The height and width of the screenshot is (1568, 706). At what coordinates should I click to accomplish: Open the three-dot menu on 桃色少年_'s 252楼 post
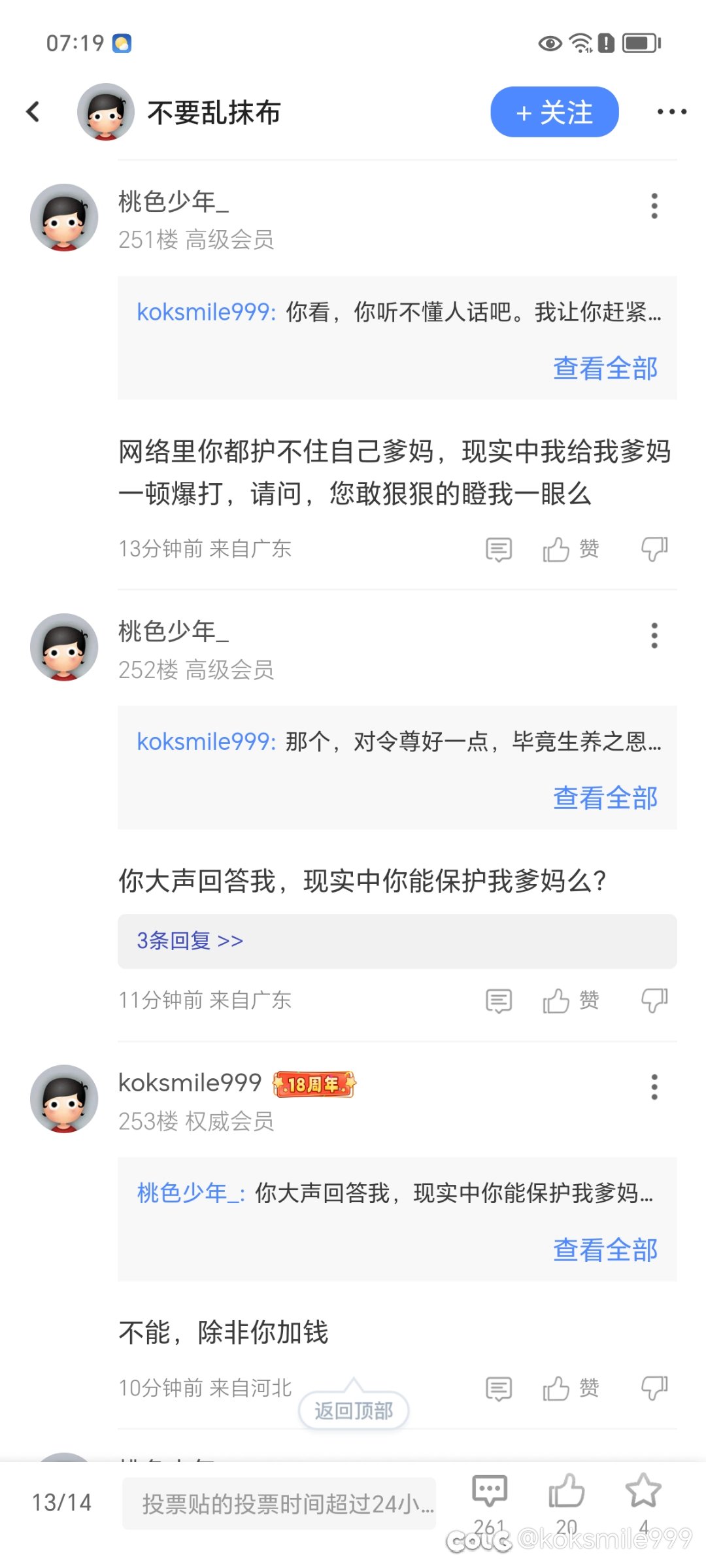(654, 635)
